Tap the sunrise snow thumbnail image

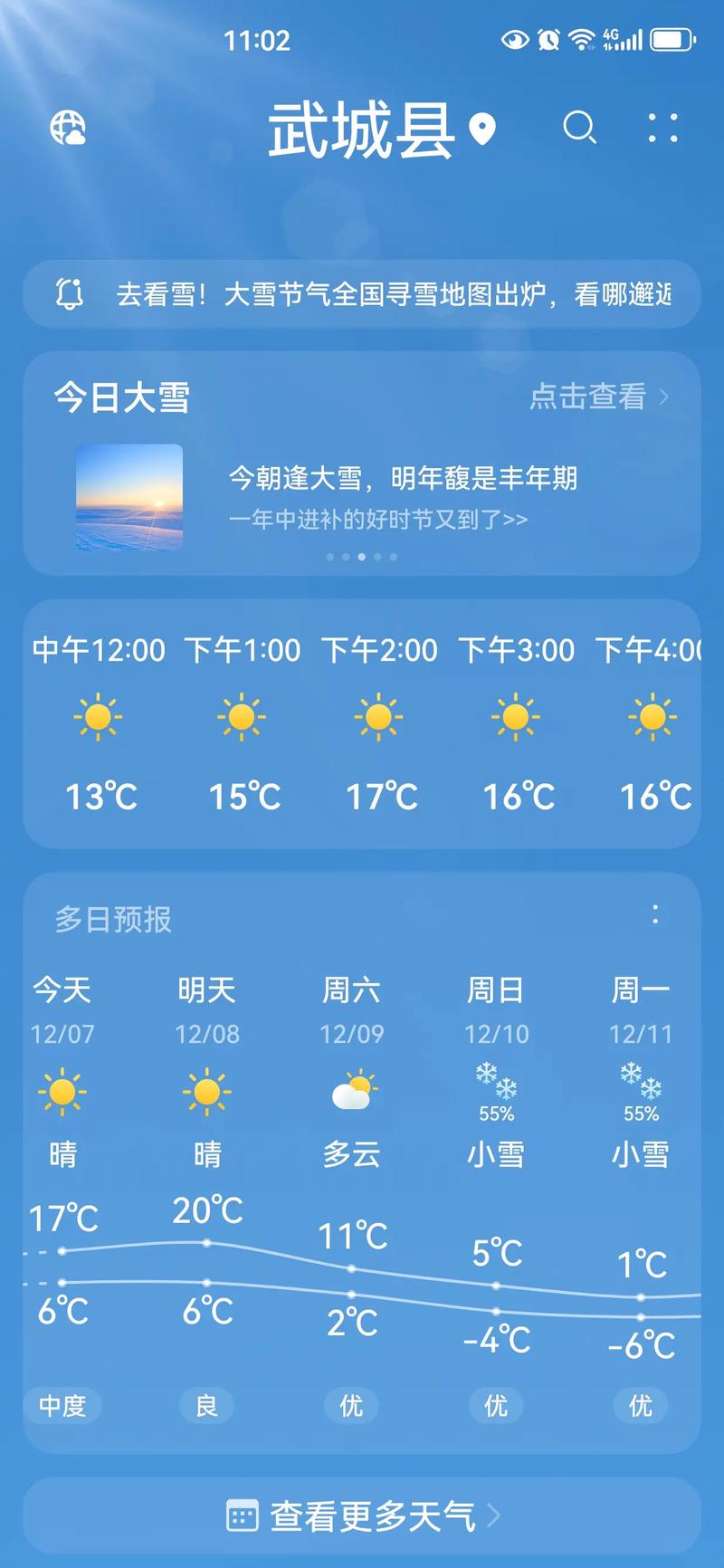(129, 496)
